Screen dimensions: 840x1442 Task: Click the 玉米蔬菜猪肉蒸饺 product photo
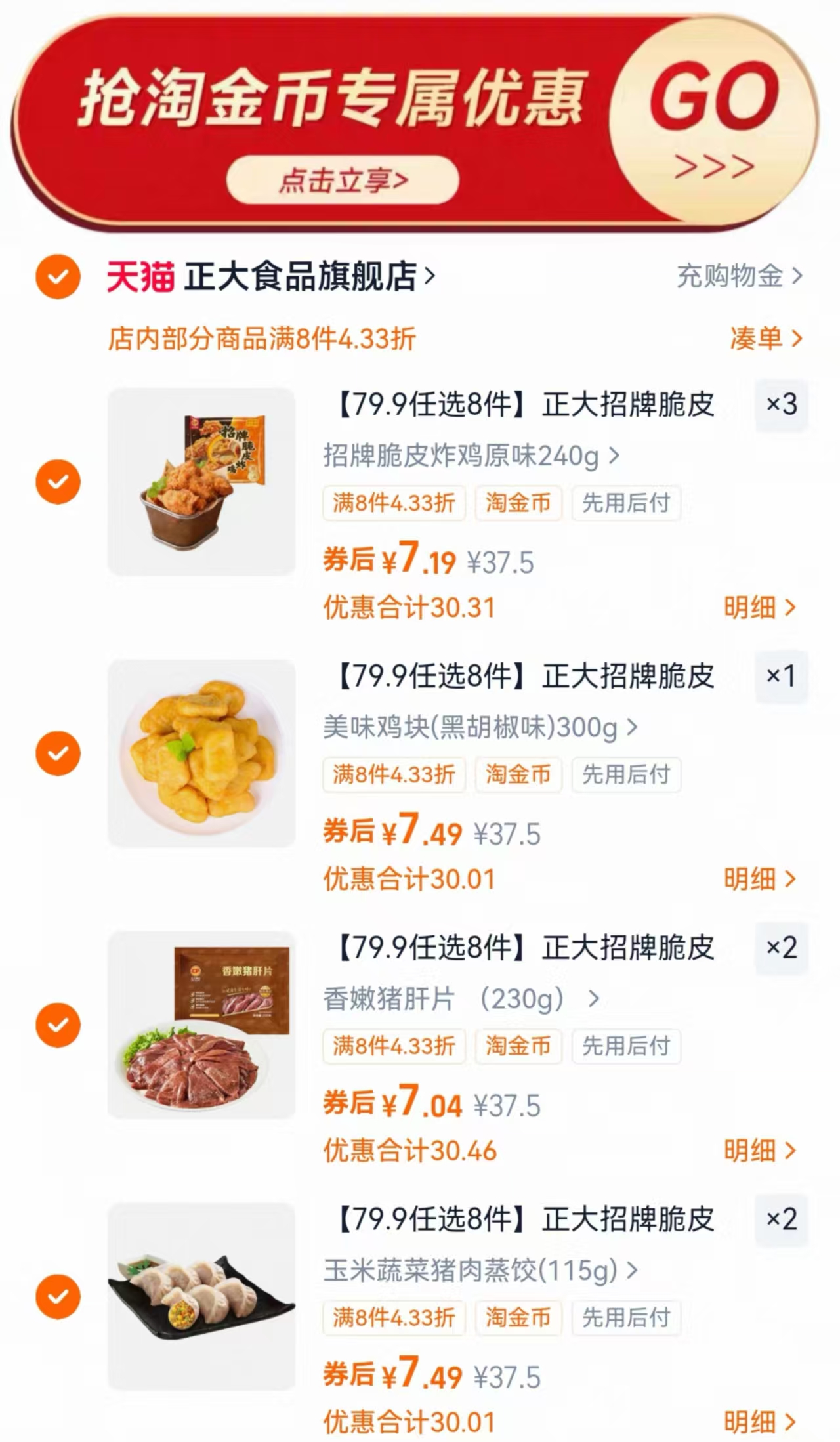tap(201, 1296)
